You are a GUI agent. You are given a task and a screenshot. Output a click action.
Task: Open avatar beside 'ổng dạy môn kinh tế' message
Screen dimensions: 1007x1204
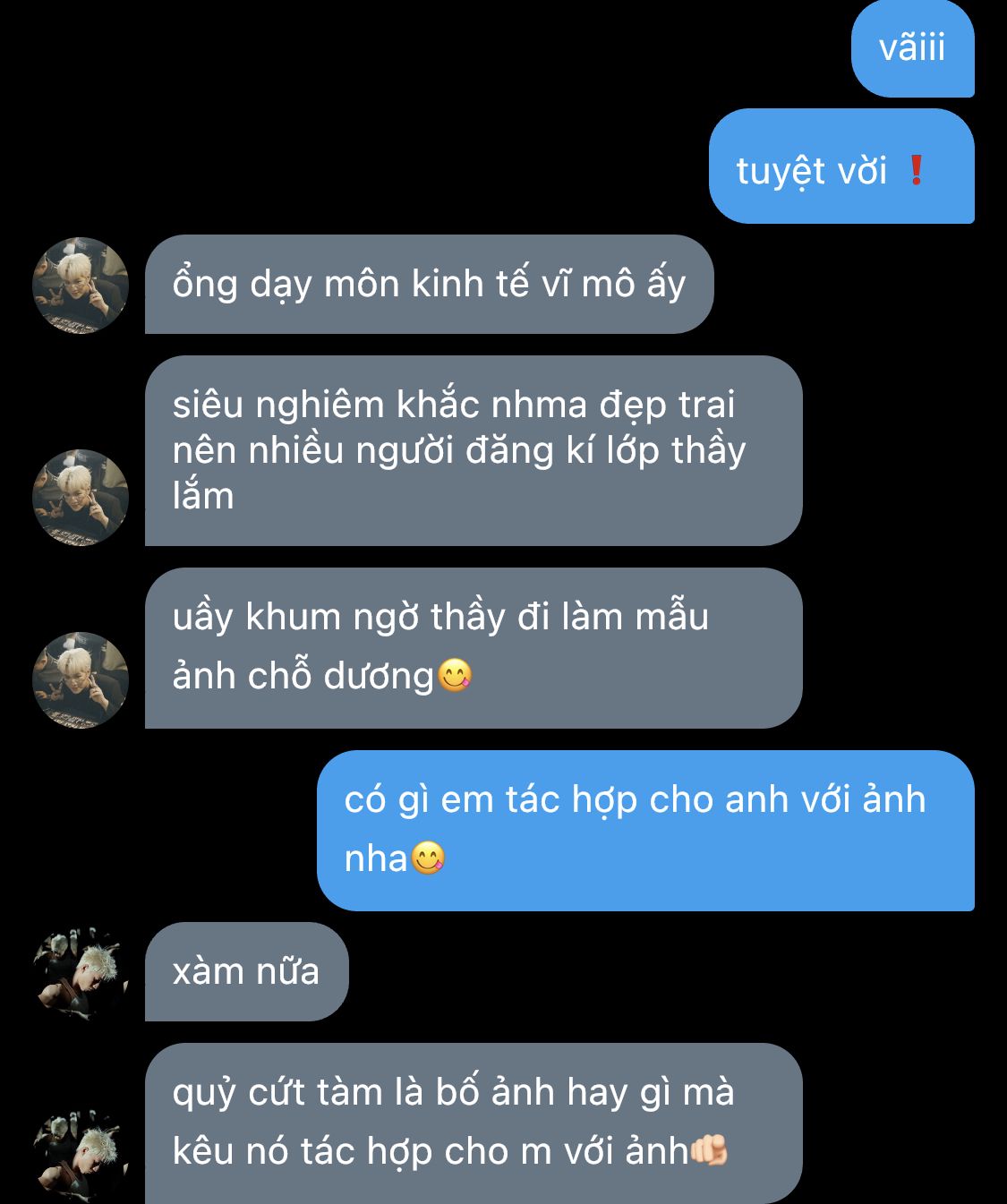81,286
